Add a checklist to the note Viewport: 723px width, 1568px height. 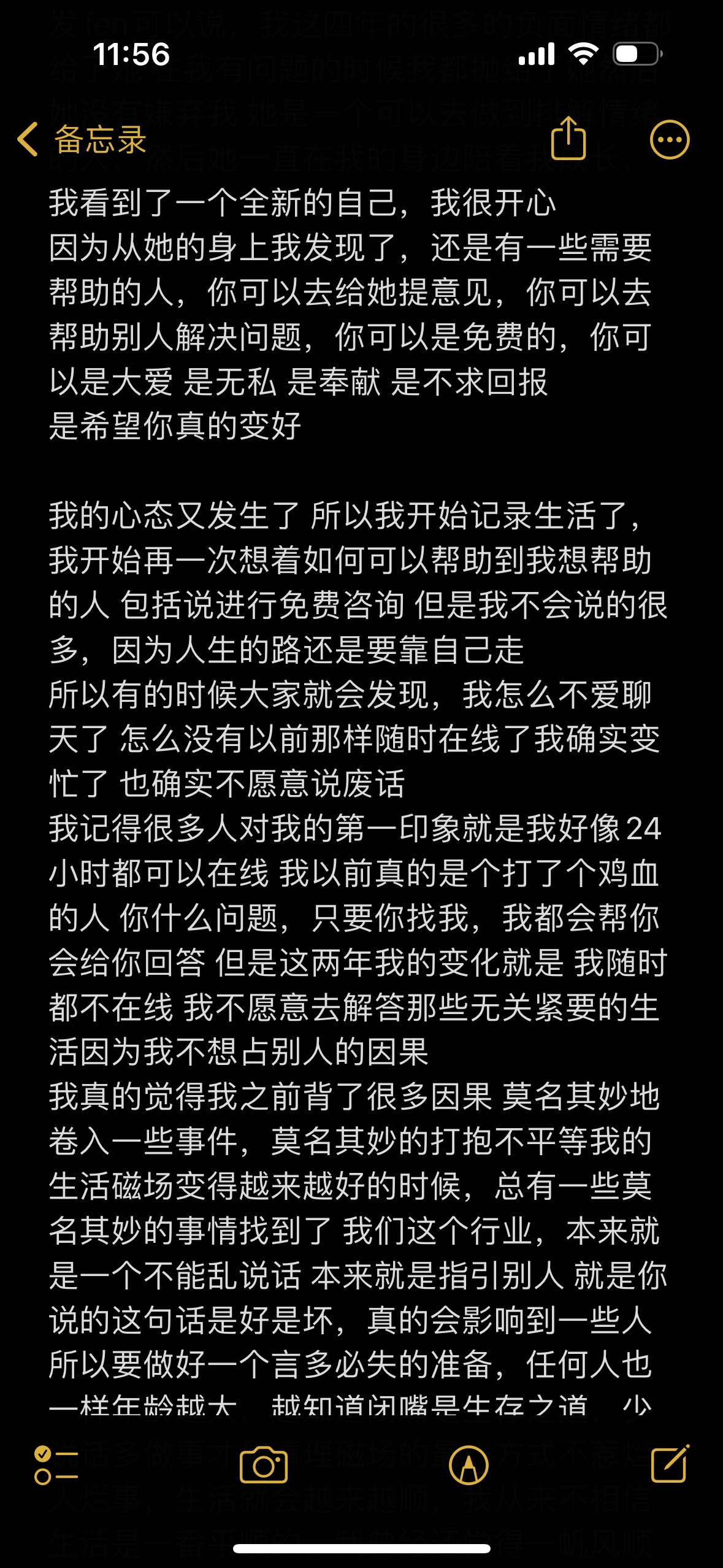pyautogui.click(x=56, y=1466)
